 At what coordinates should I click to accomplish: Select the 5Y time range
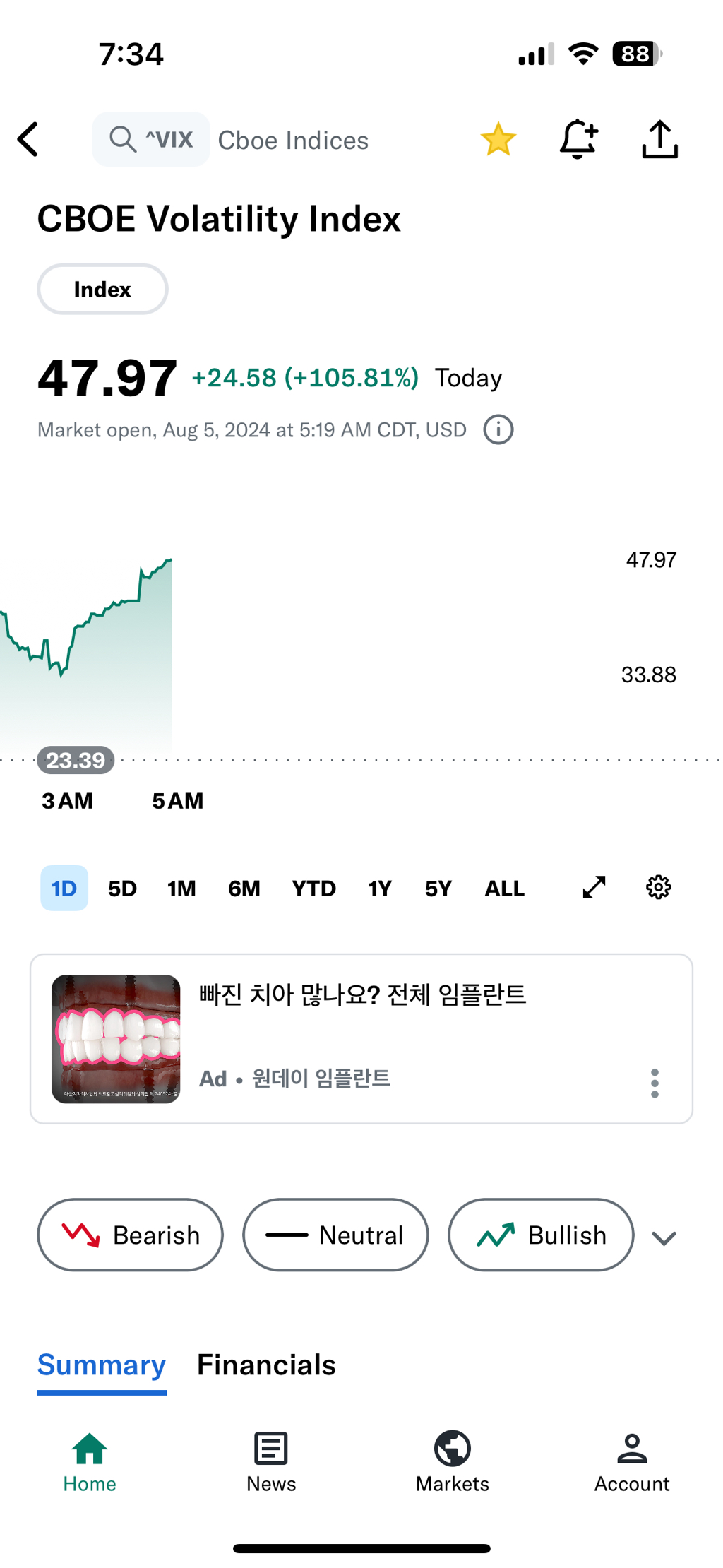437,888
